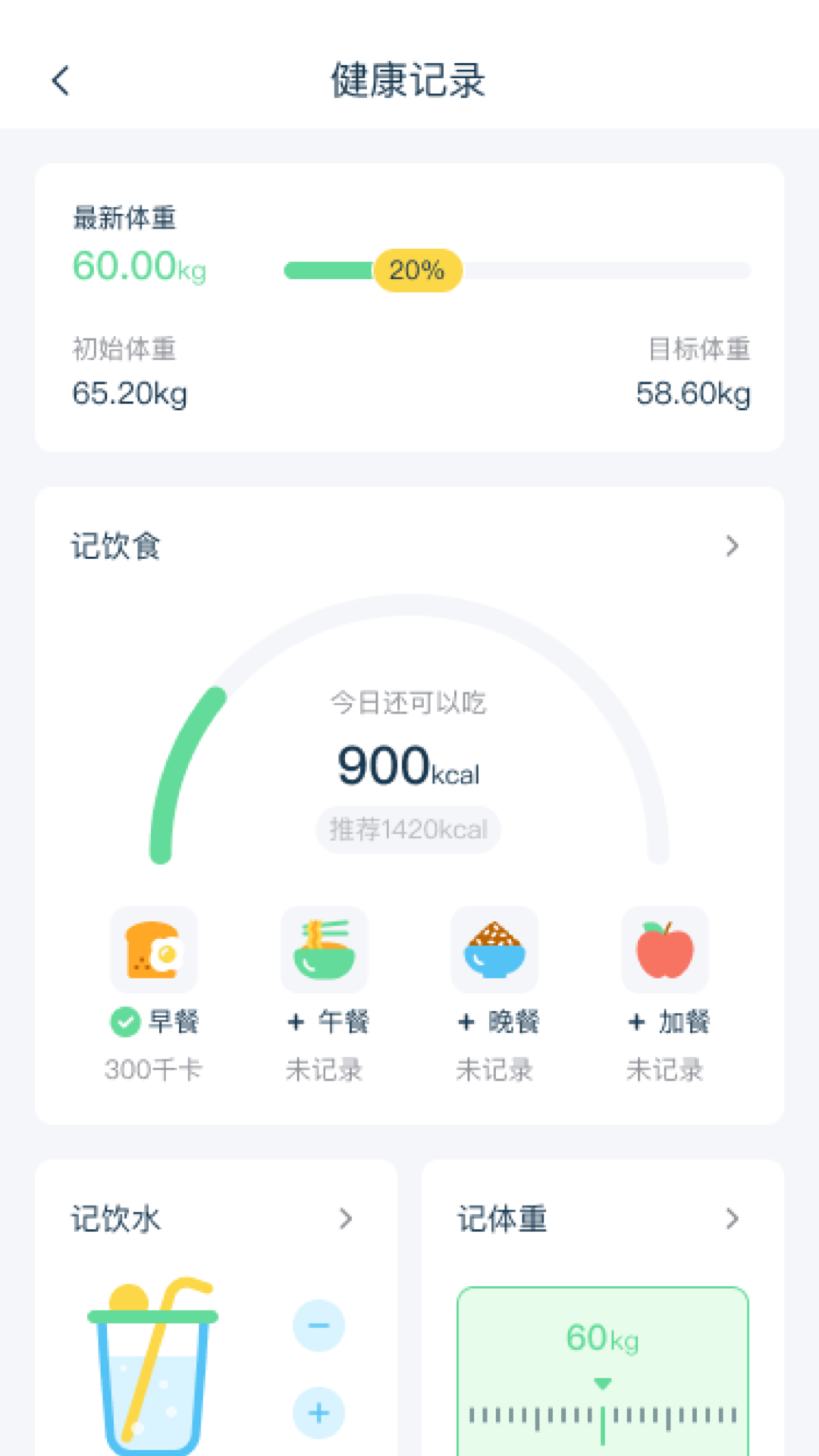
Task: Open the 记饮食 section header
Action: [x=115, y=546]
